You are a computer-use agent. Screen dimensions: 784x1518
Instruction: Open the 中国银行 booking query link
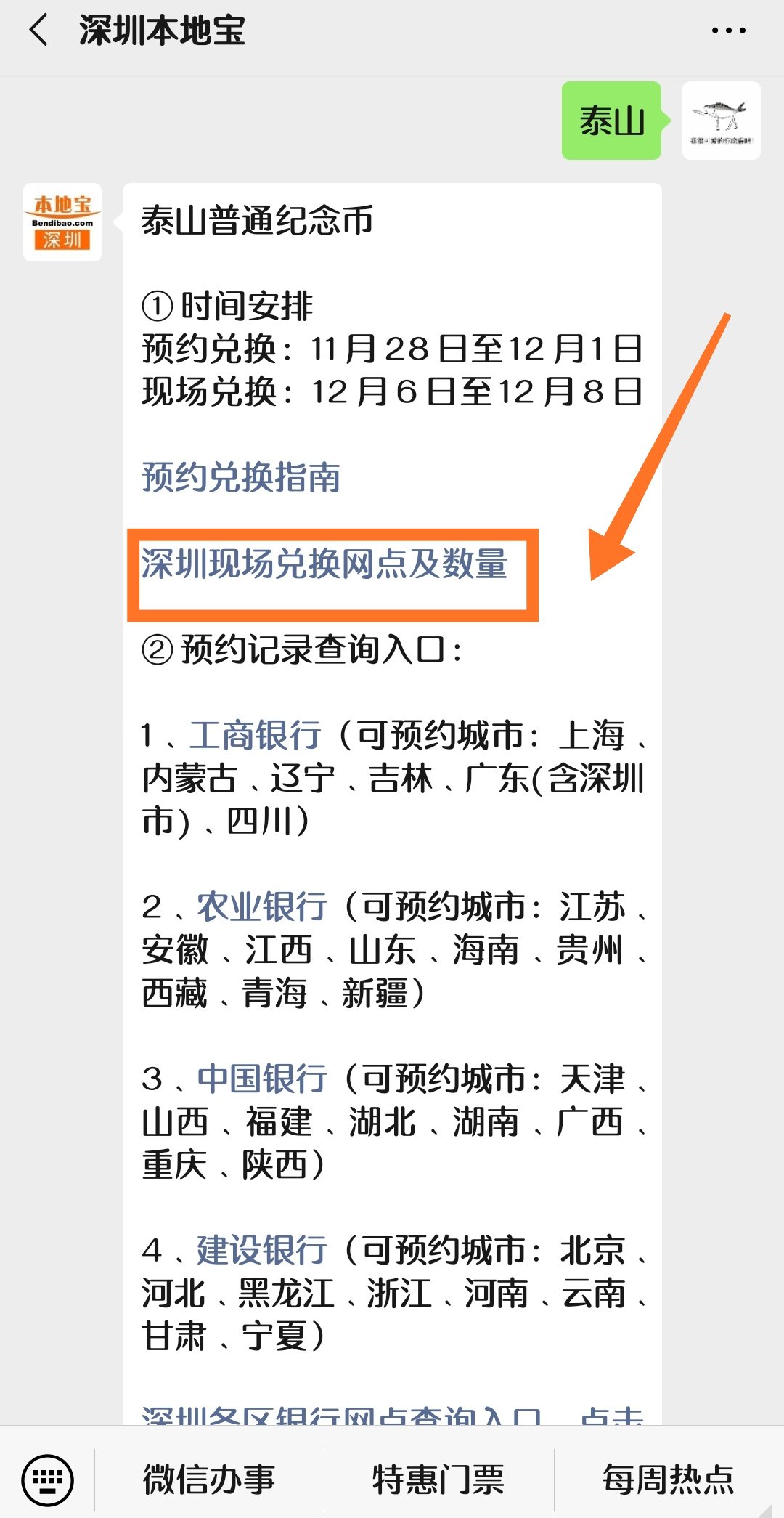(262, 1078)
